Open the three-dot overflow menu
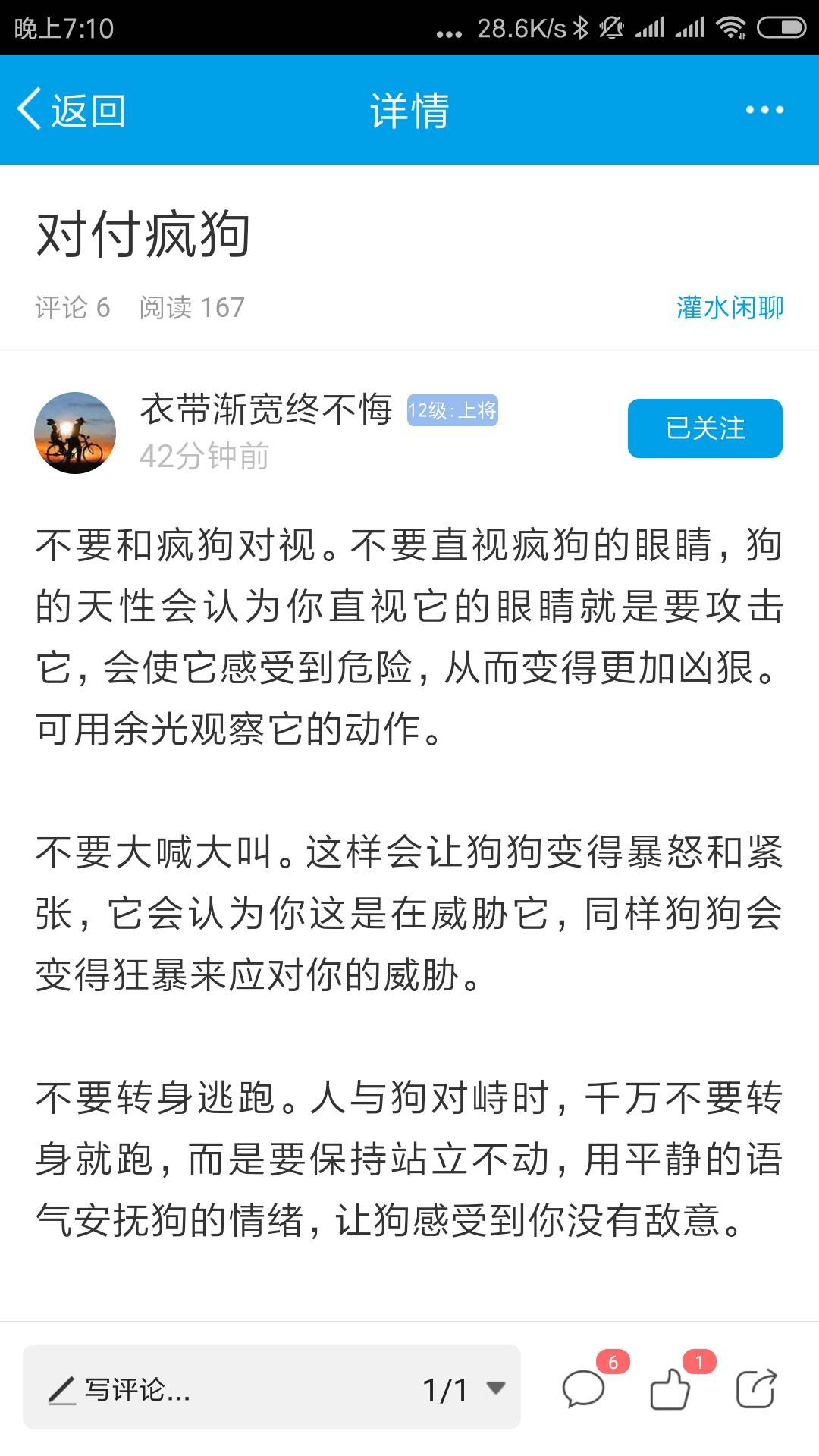The image size is (819, 1456). click(764, 111)
